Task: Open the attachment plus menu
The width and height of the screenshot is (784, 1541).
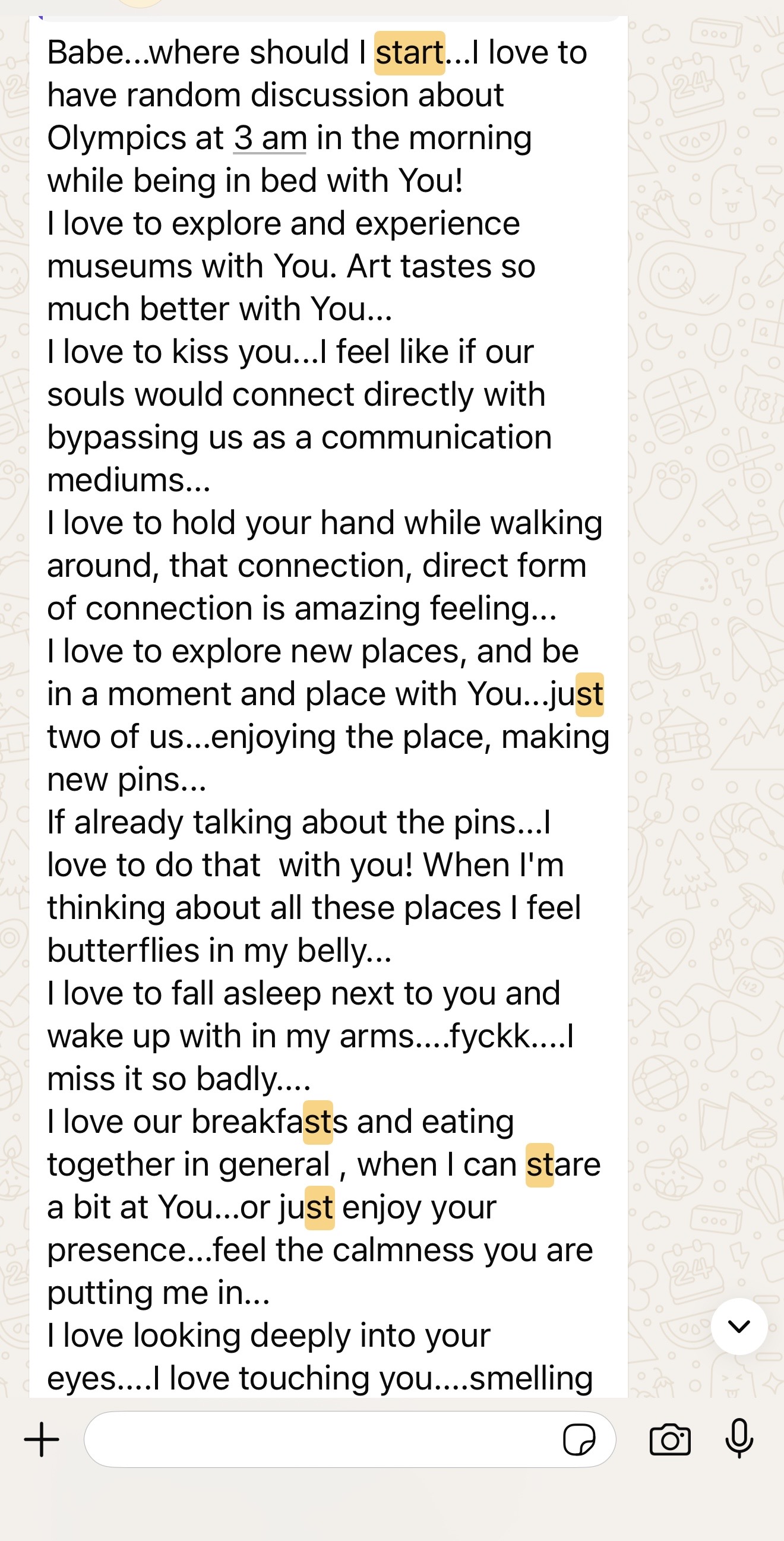Action: coord(41,1439)
